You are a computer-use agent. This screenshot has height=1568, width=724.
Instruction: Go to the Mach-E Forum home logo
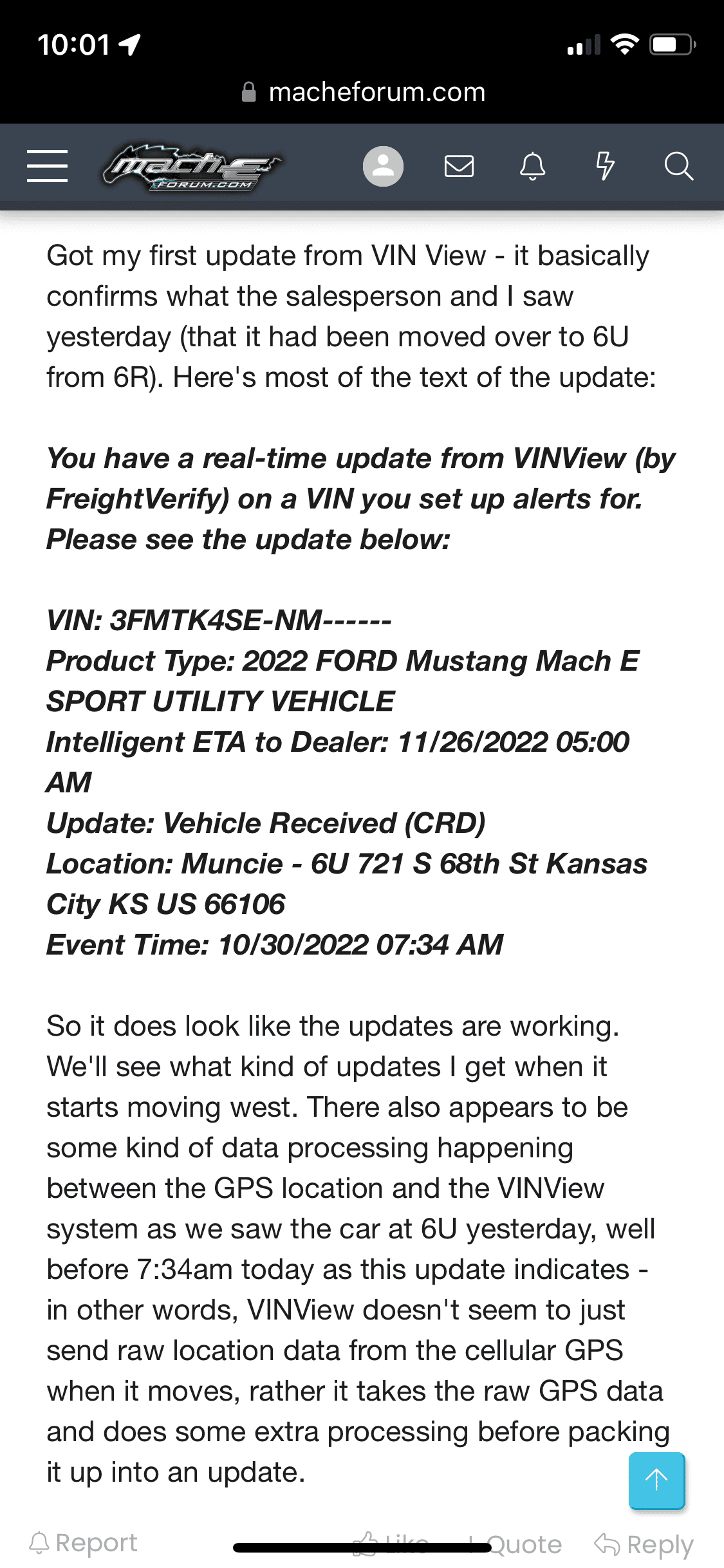[191, 167]
